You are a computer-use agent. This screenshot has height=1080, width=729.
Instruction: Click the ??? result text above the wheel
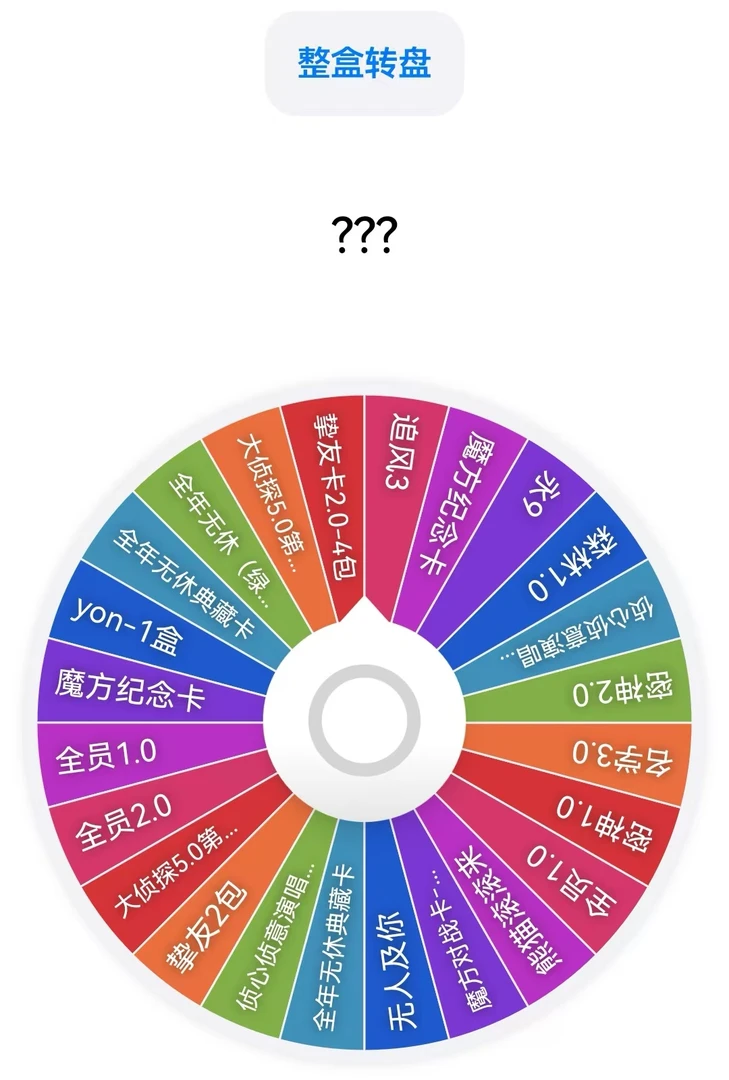point(364,235)
